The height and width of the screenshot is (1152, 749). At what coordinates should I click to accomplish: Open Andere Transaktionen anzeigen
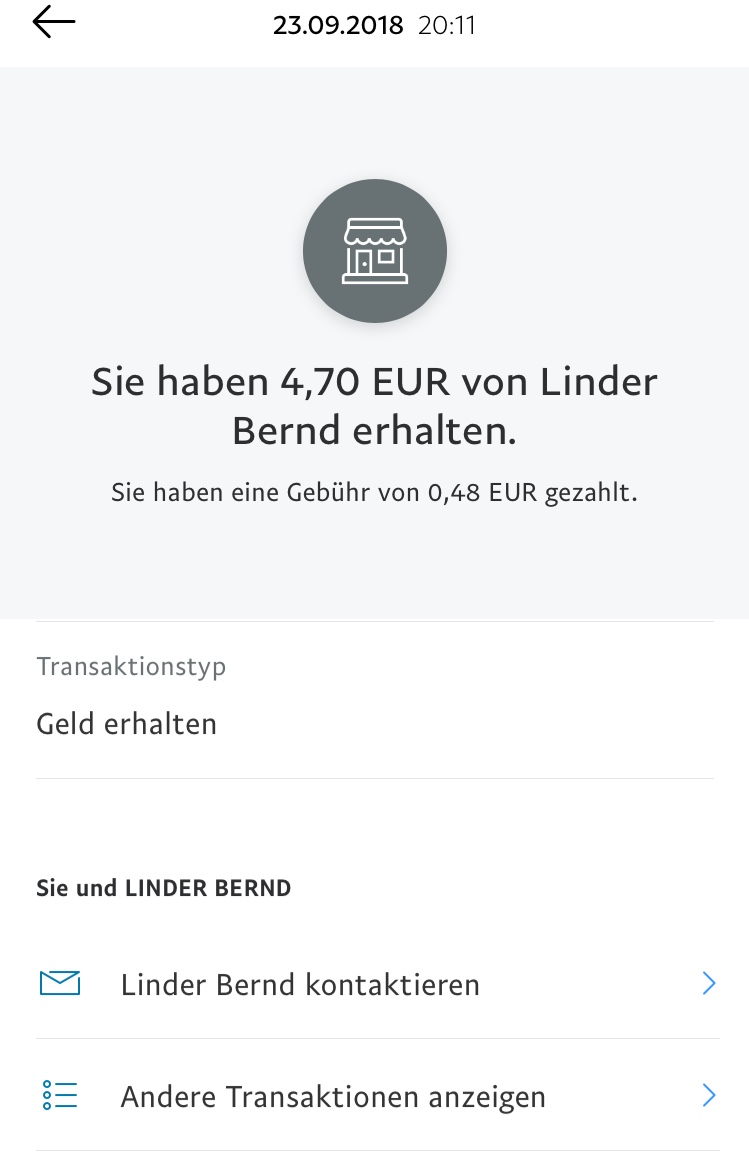tap(333, 1096)
